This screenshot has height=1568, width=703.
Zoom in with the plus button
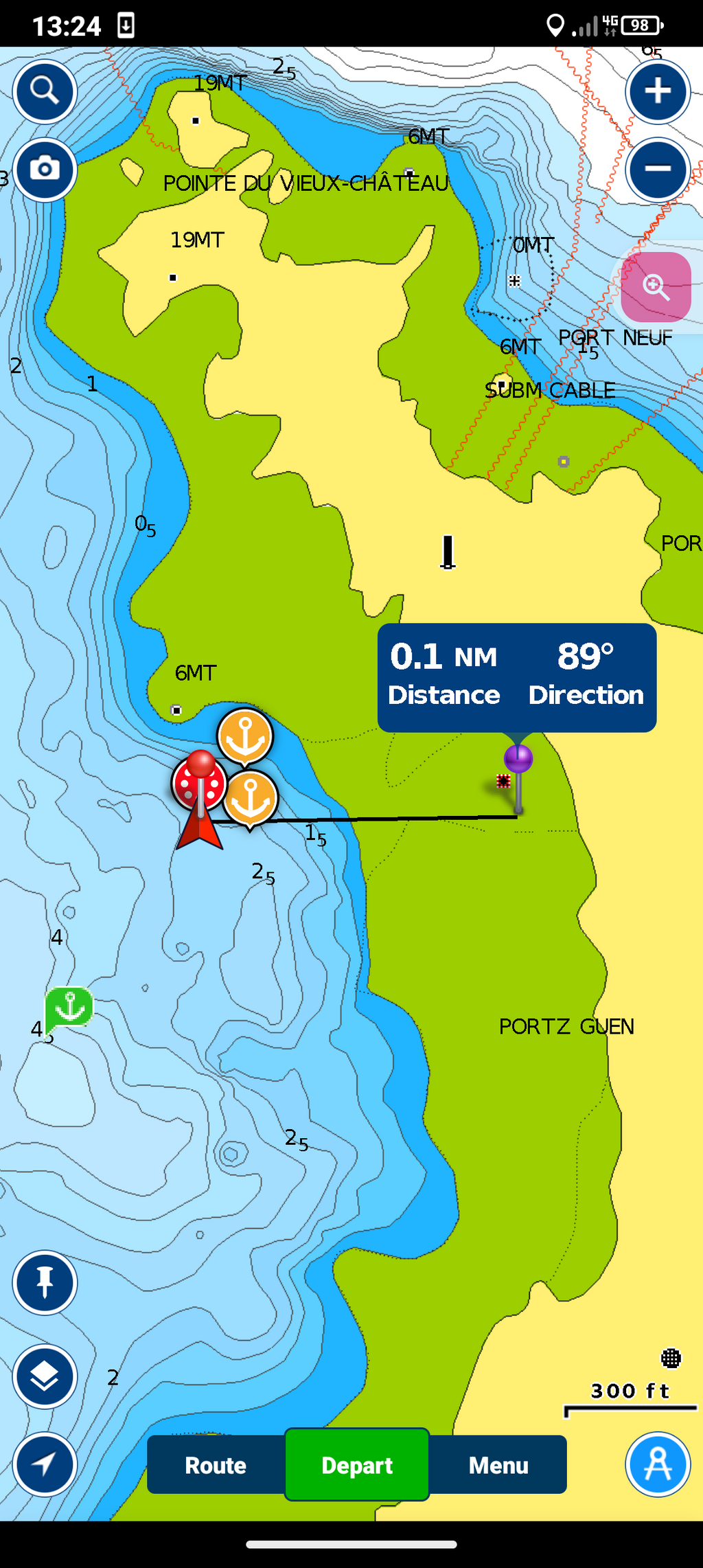pyautogui.click(x=658, y=91)
